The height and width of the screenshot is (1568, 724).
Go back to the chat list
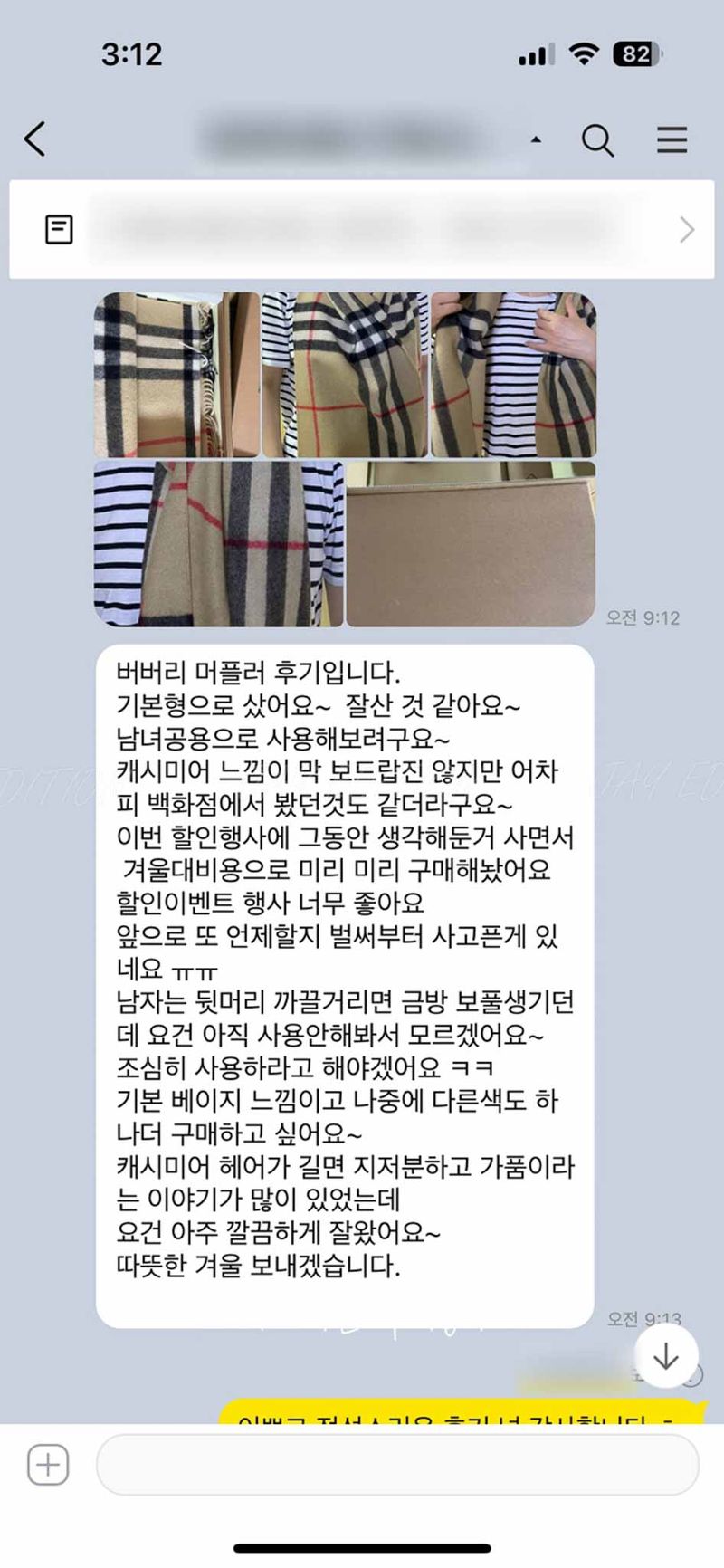(x=35, y=139)
